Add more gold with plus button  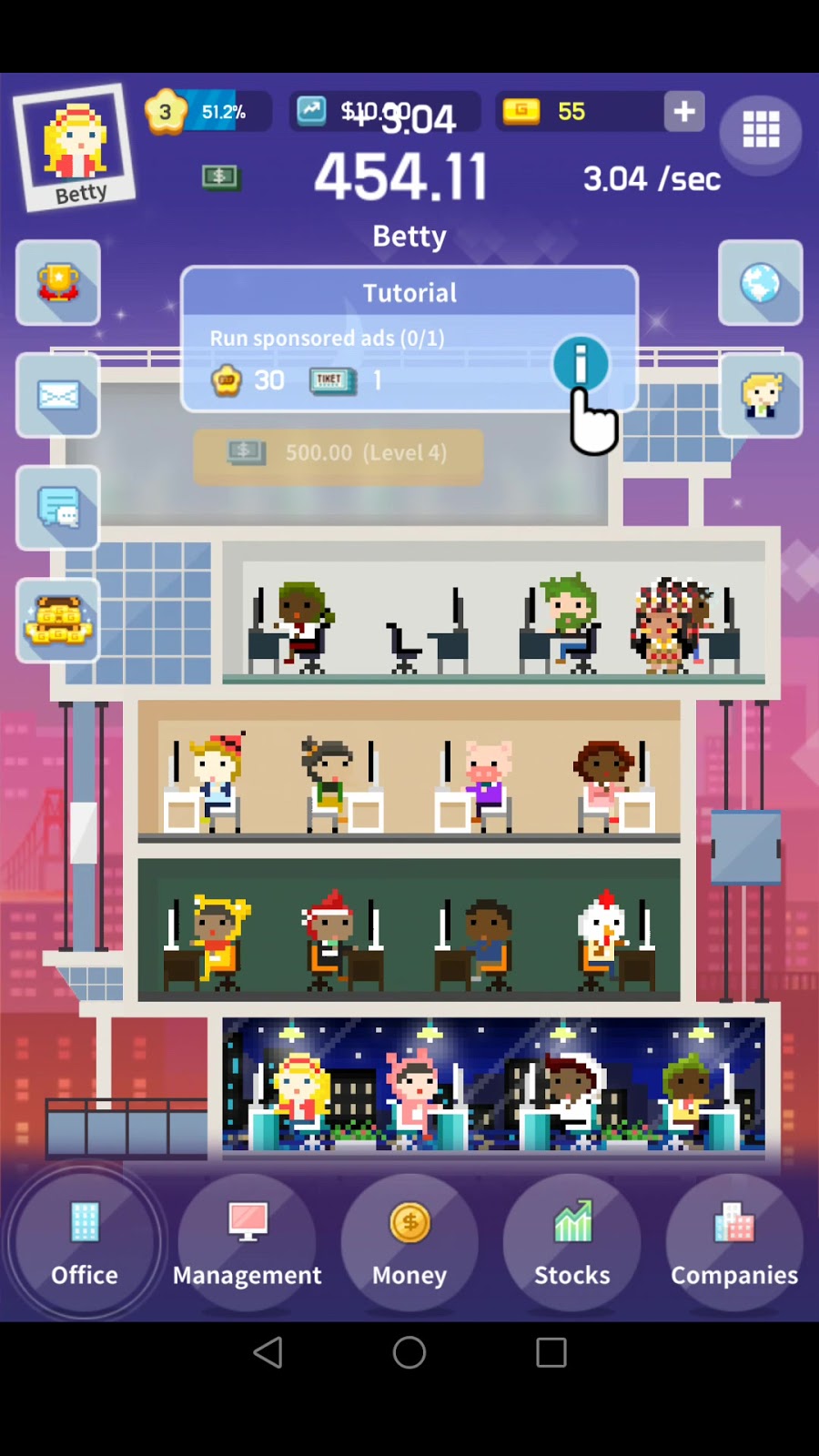point(684,112)
